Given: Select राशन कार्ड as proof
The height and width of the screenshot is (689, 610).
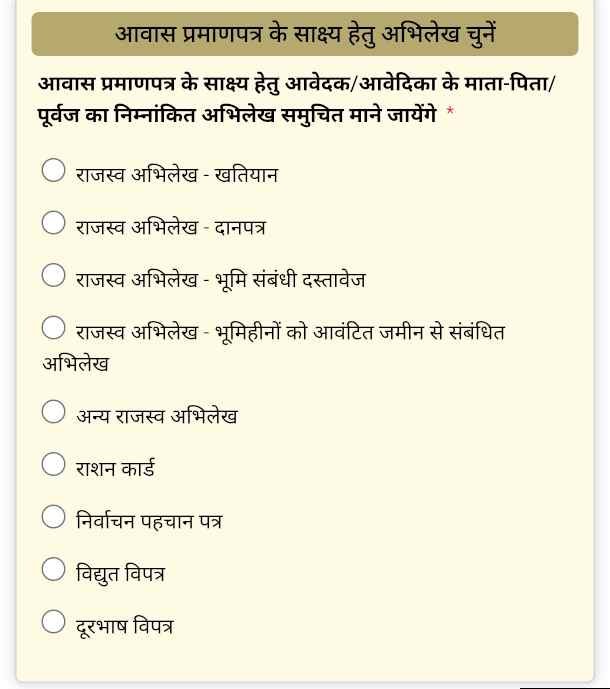Looking at the screenshot, I should click(54, 465).
